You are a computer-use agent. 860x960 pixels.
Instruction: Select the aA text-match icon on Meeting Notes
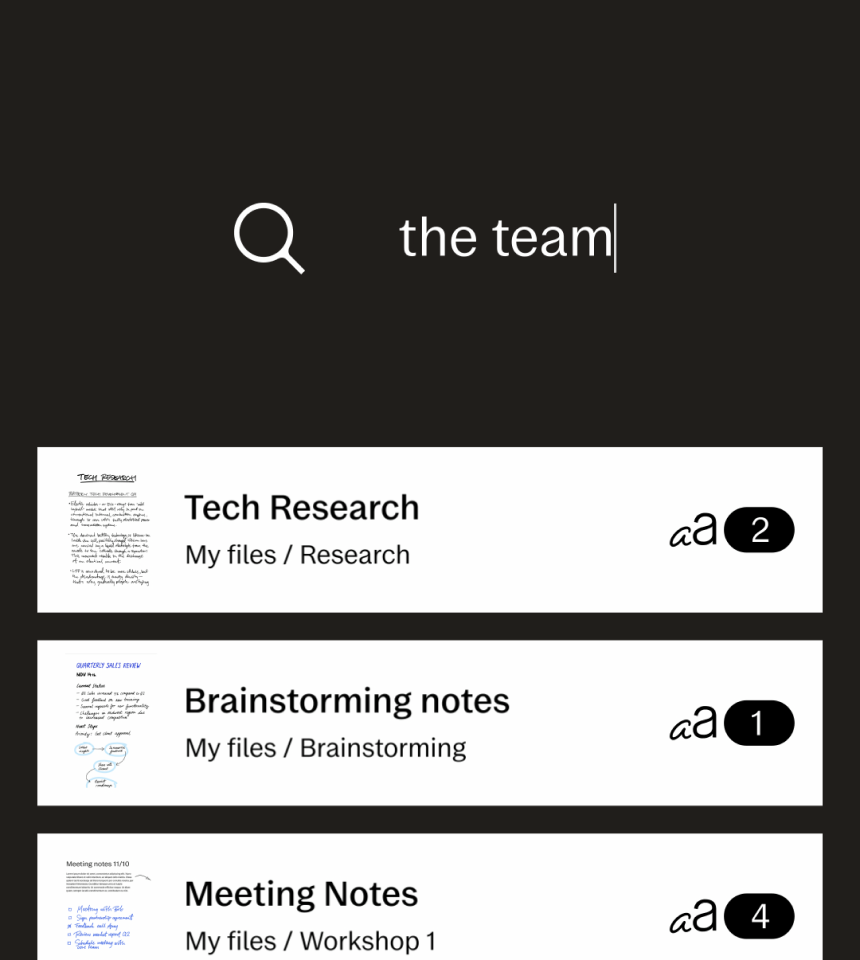click(x=691, y=916)
